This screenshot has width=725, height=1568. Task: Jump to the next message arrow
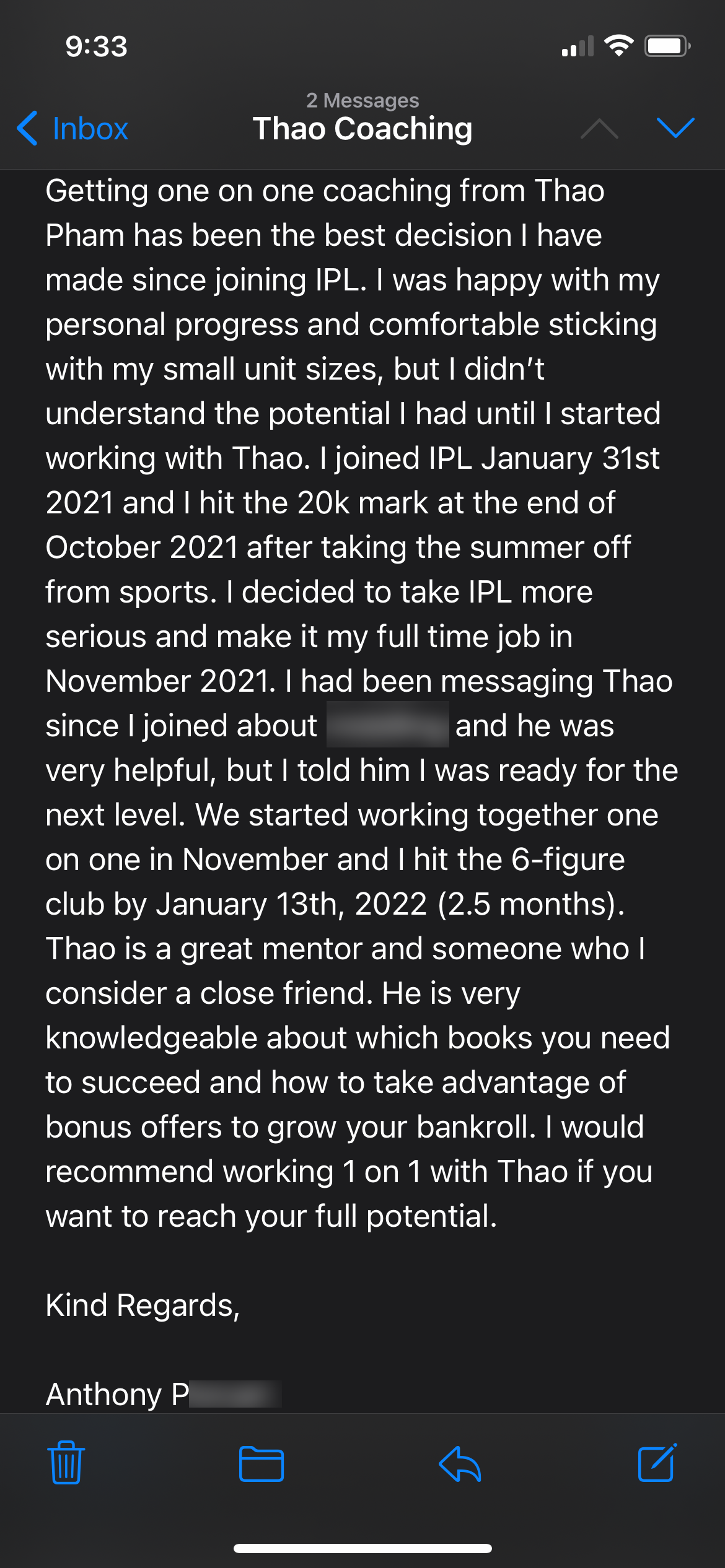tap(675, 128)
